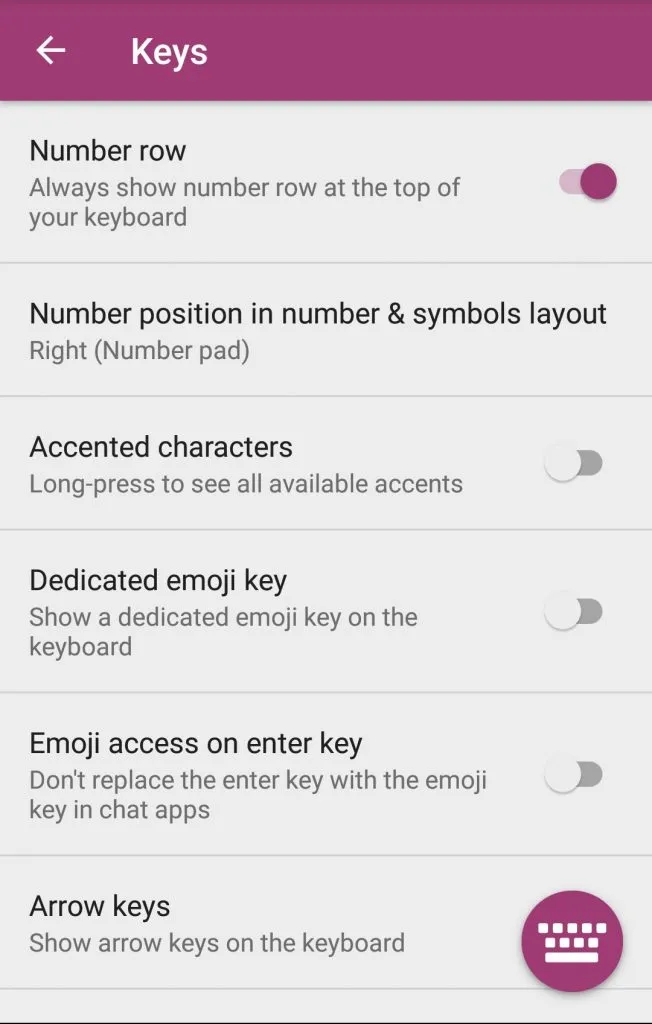The image size is (652, 1024).
Task: Select the Arrow keys setting row
Action: pos(250,923)
